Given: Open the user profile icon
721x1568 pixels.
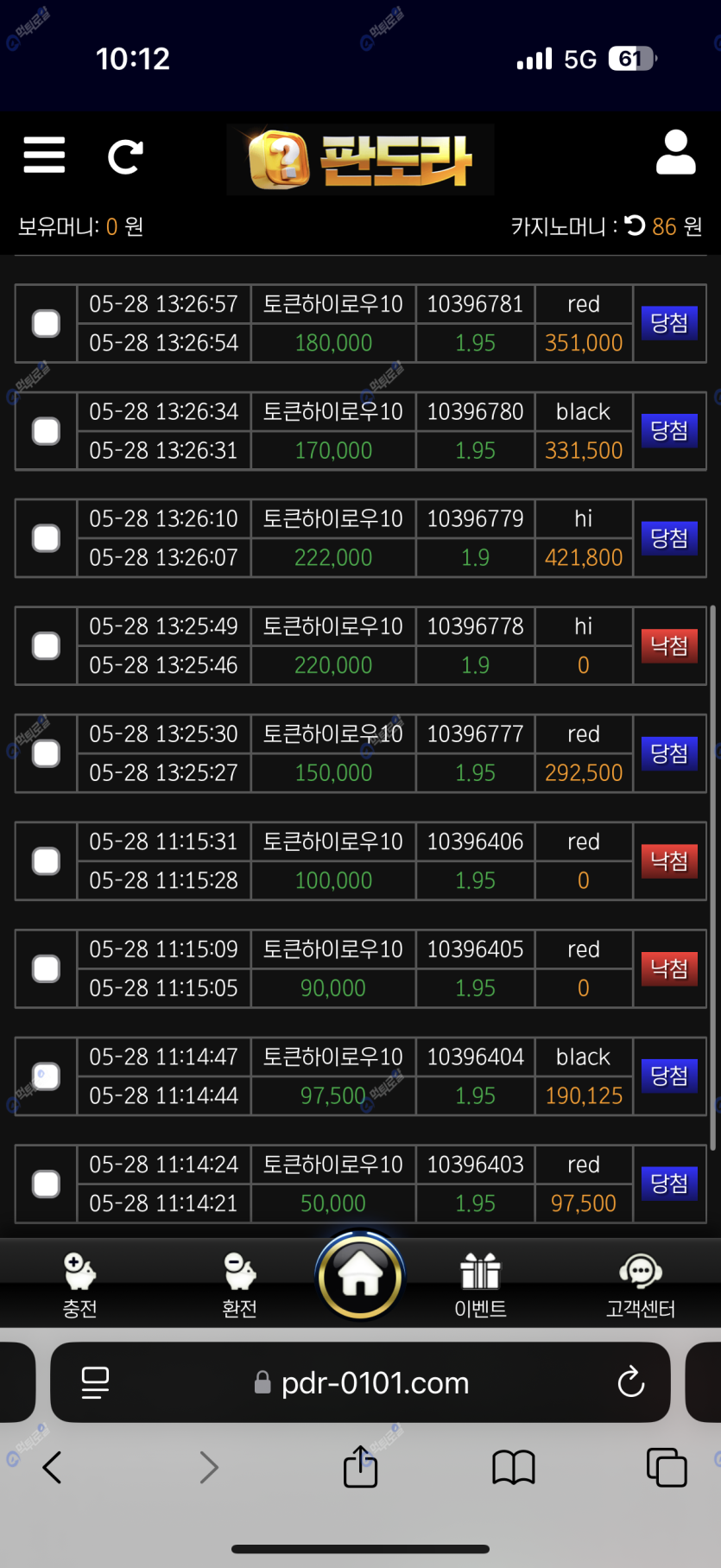Looking at the screenshot, I should [675, 153].
